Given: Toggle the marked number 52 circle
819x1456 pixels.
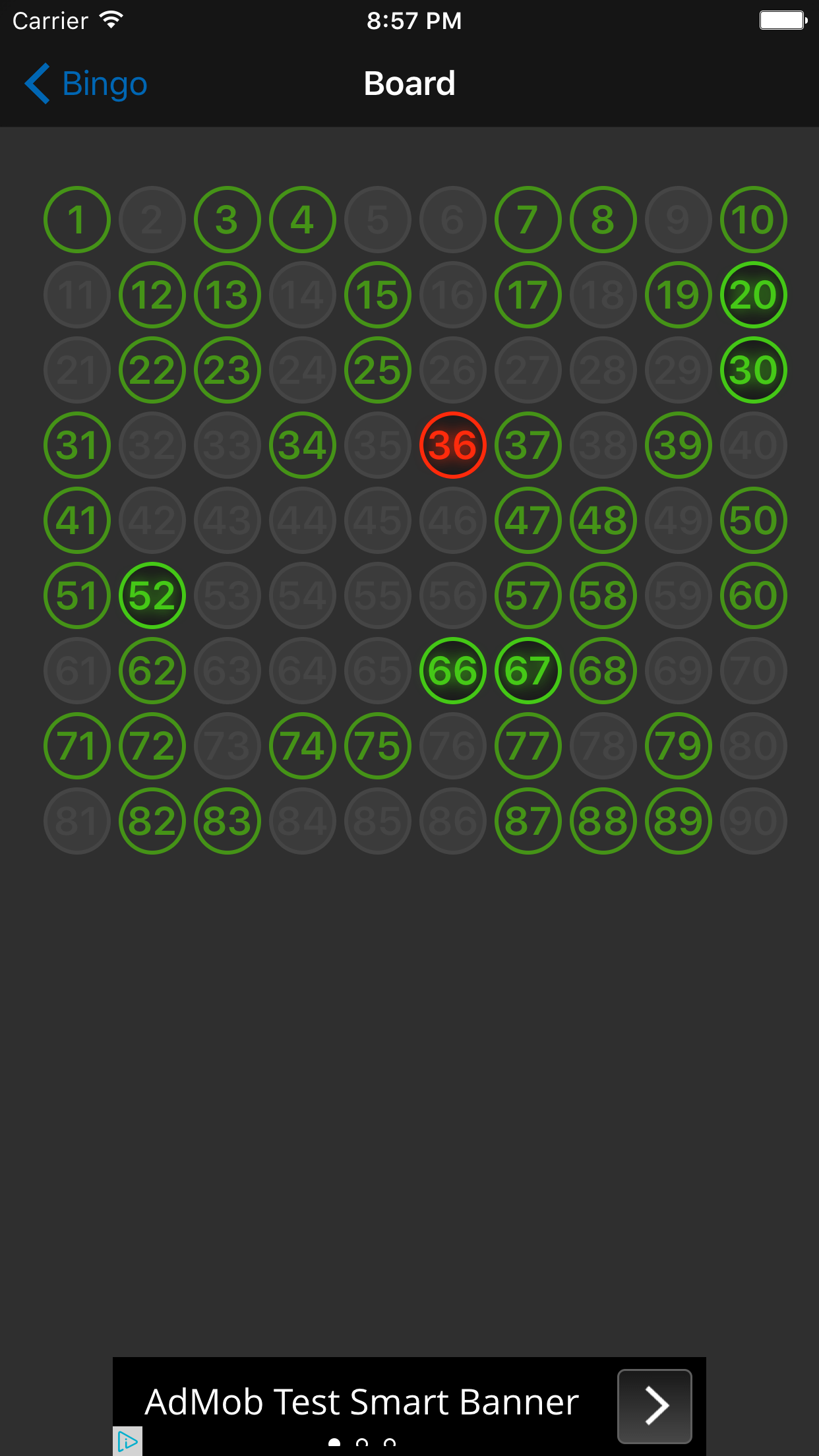Looking at the screenshot, I should coord(152,595).
